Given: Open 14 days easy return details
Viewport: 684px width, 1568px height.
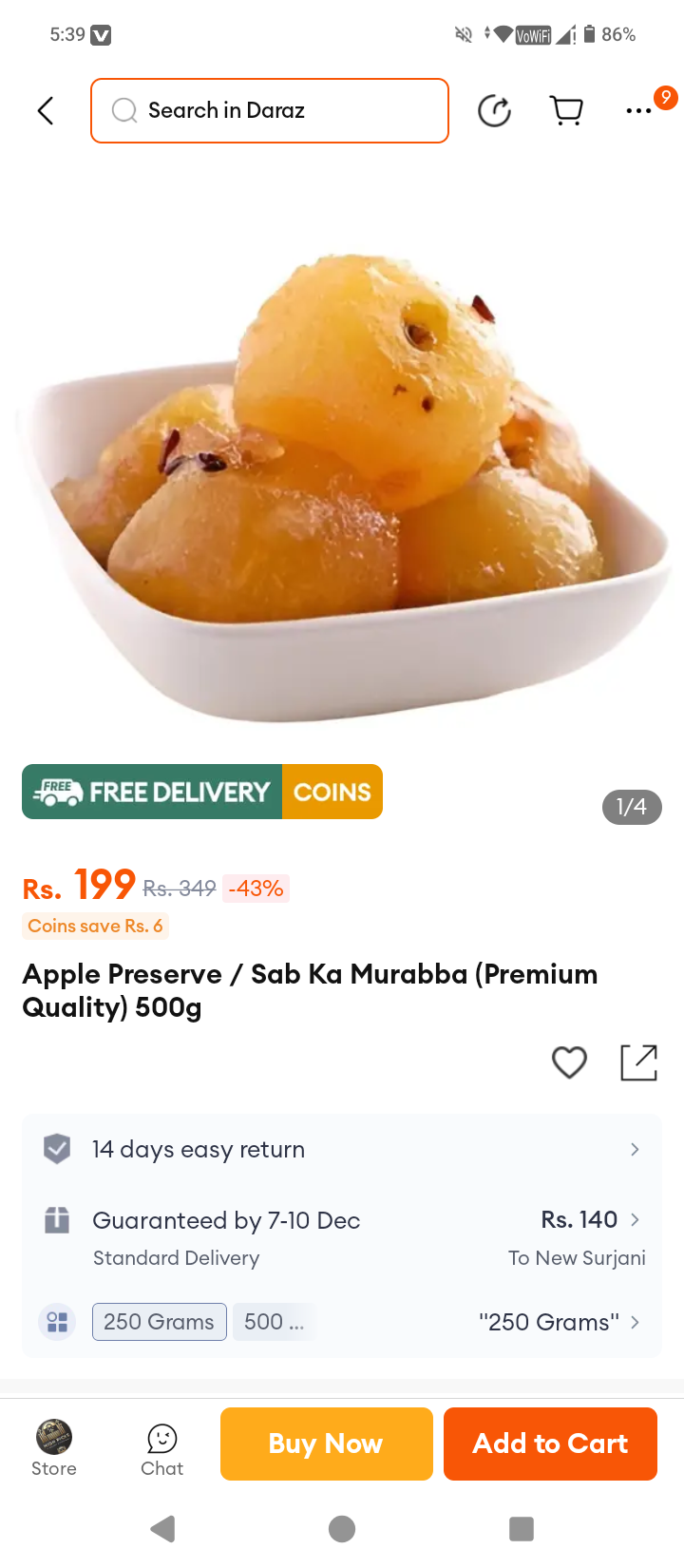Looking at the screenshot, I should (x=342, y=1149).
